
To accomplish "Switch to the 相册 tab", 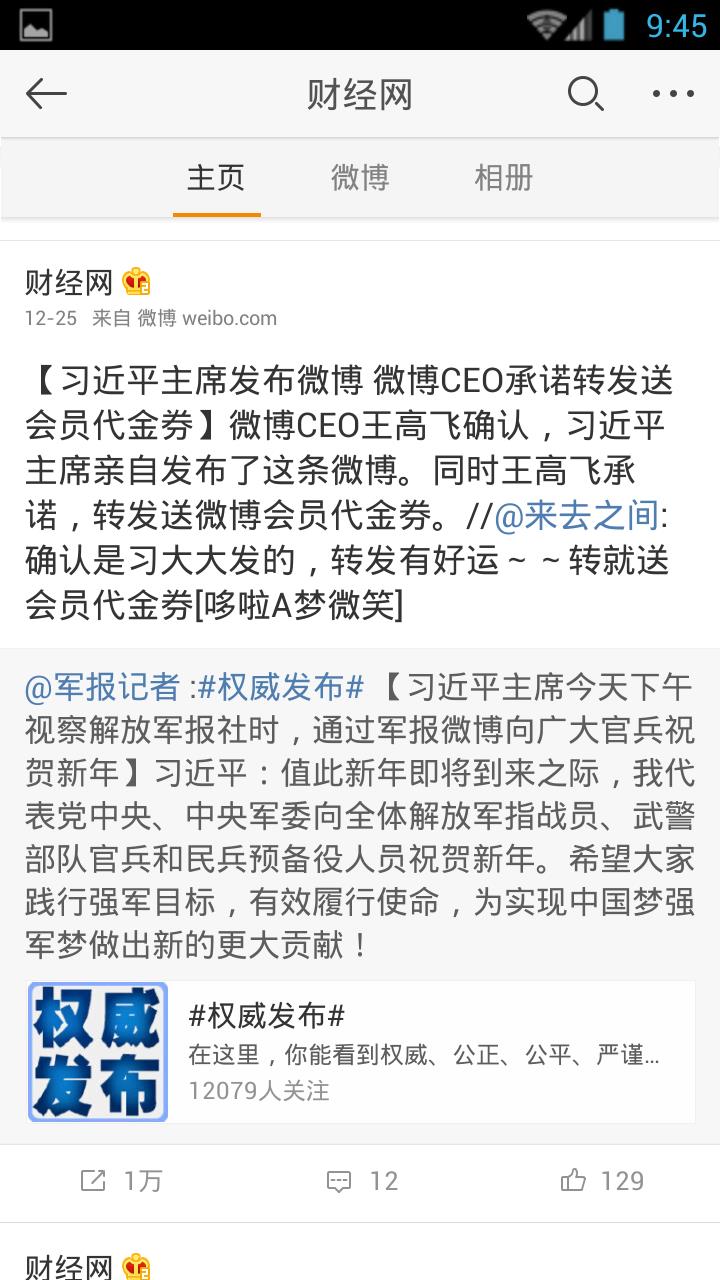I will pos(504,178).
